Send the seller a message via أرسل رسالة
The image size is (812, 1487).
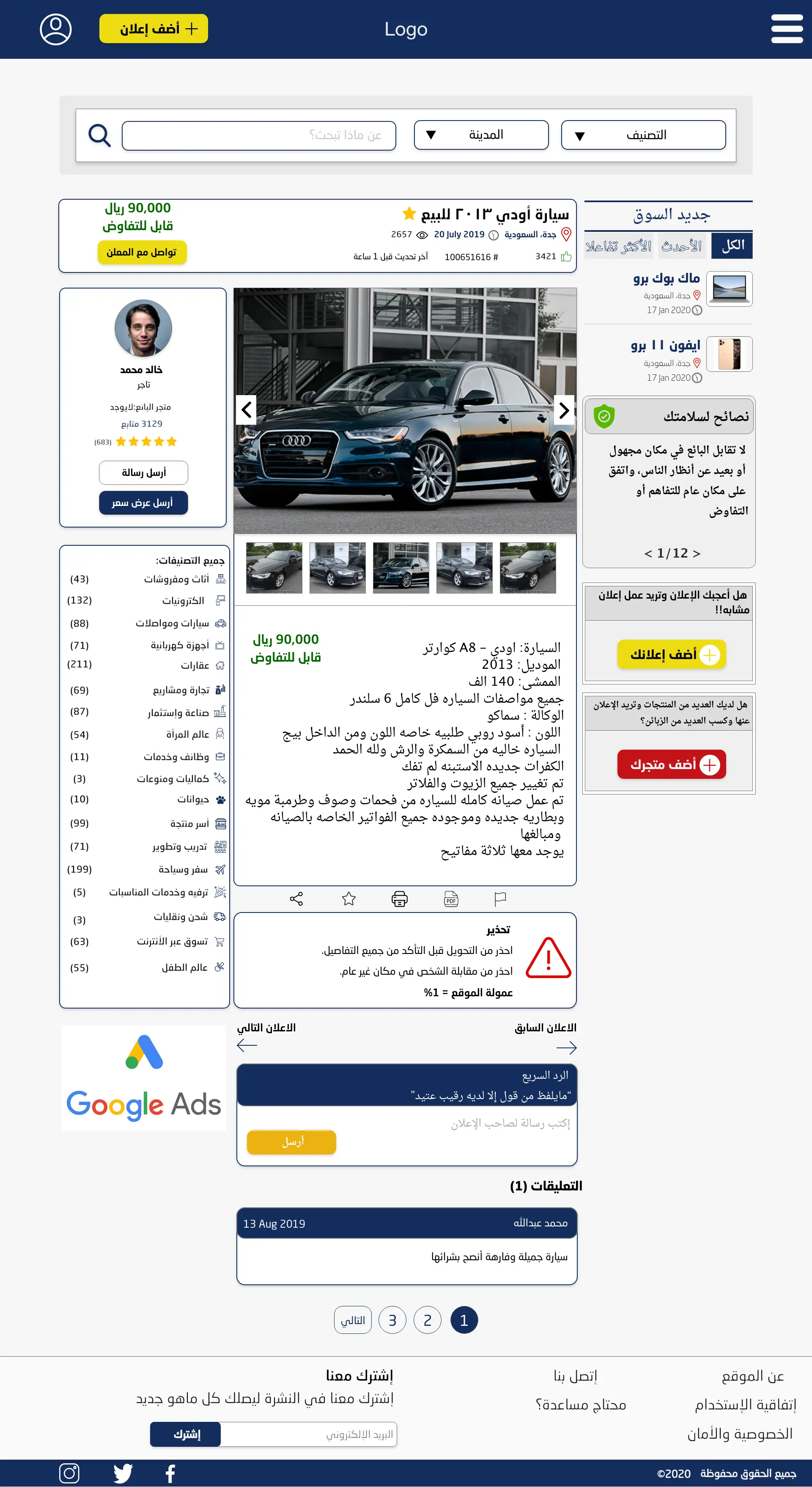pos(144,473)
